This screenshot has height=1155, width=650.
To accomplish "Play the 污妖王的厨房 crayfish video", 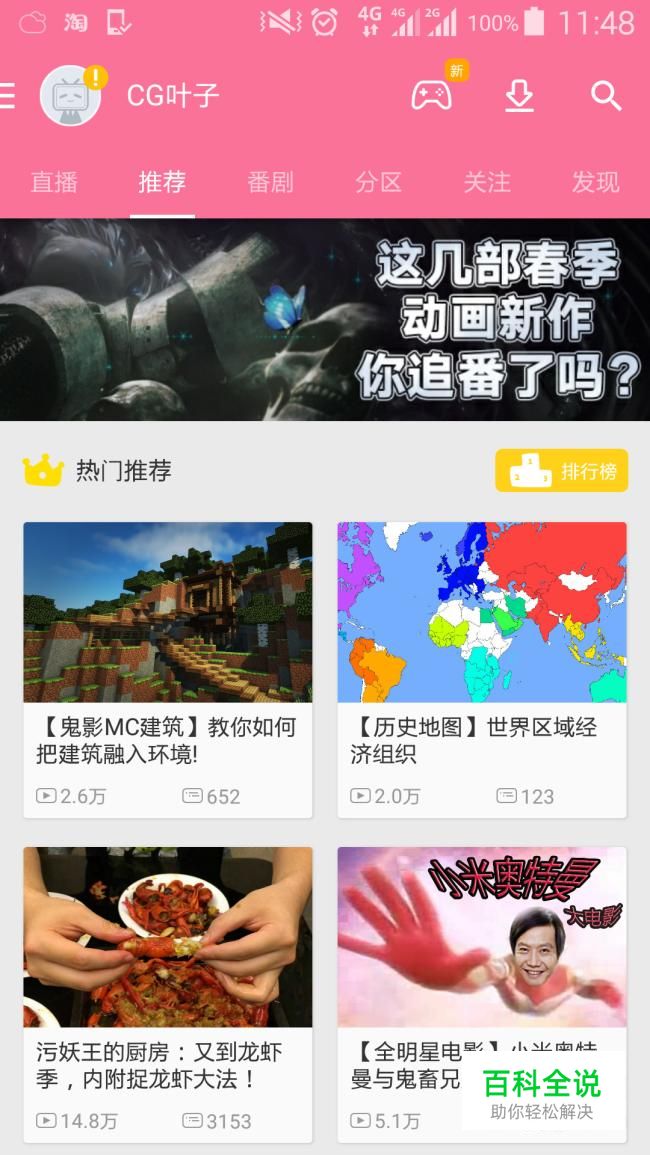I will click(x=168, y=993).
